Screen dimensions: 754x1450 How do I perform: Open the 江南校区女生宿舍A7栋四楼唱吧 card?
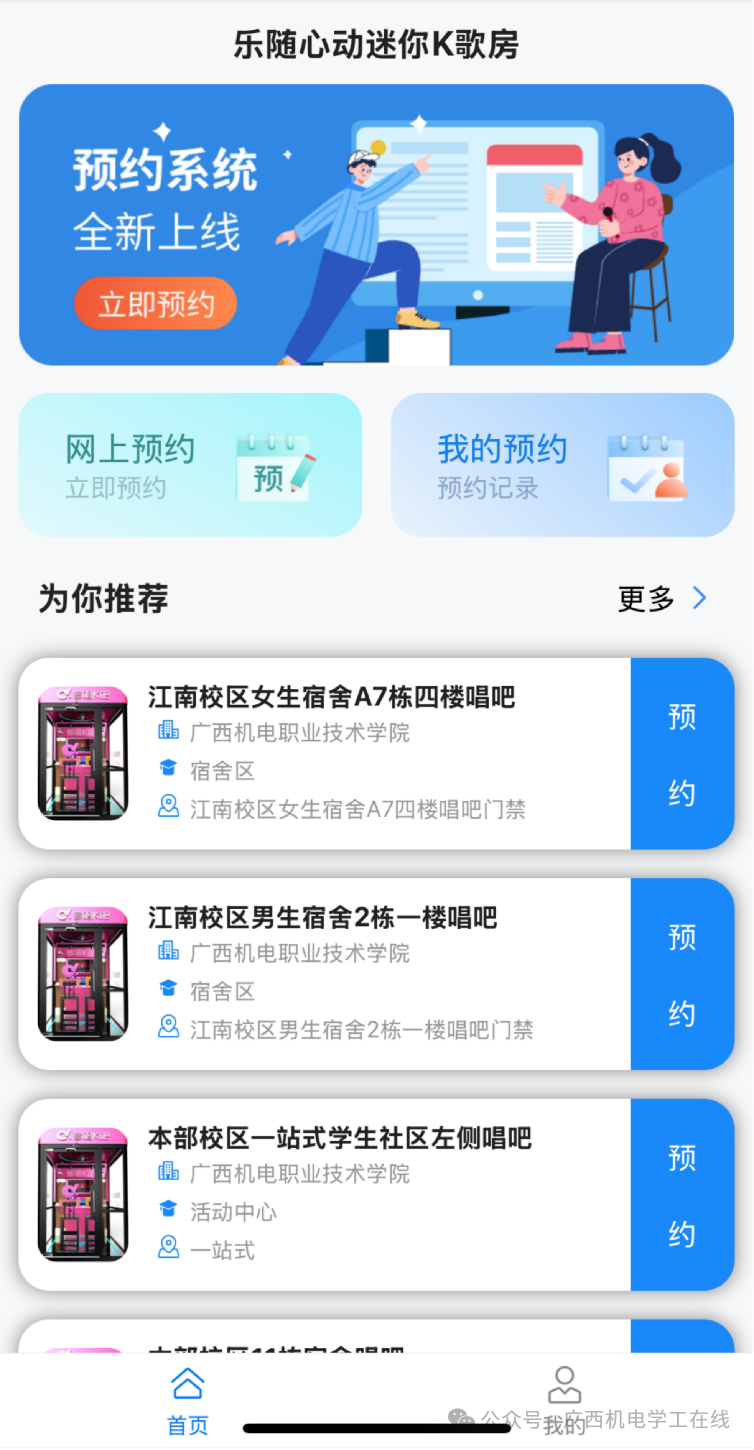(330, 754)
